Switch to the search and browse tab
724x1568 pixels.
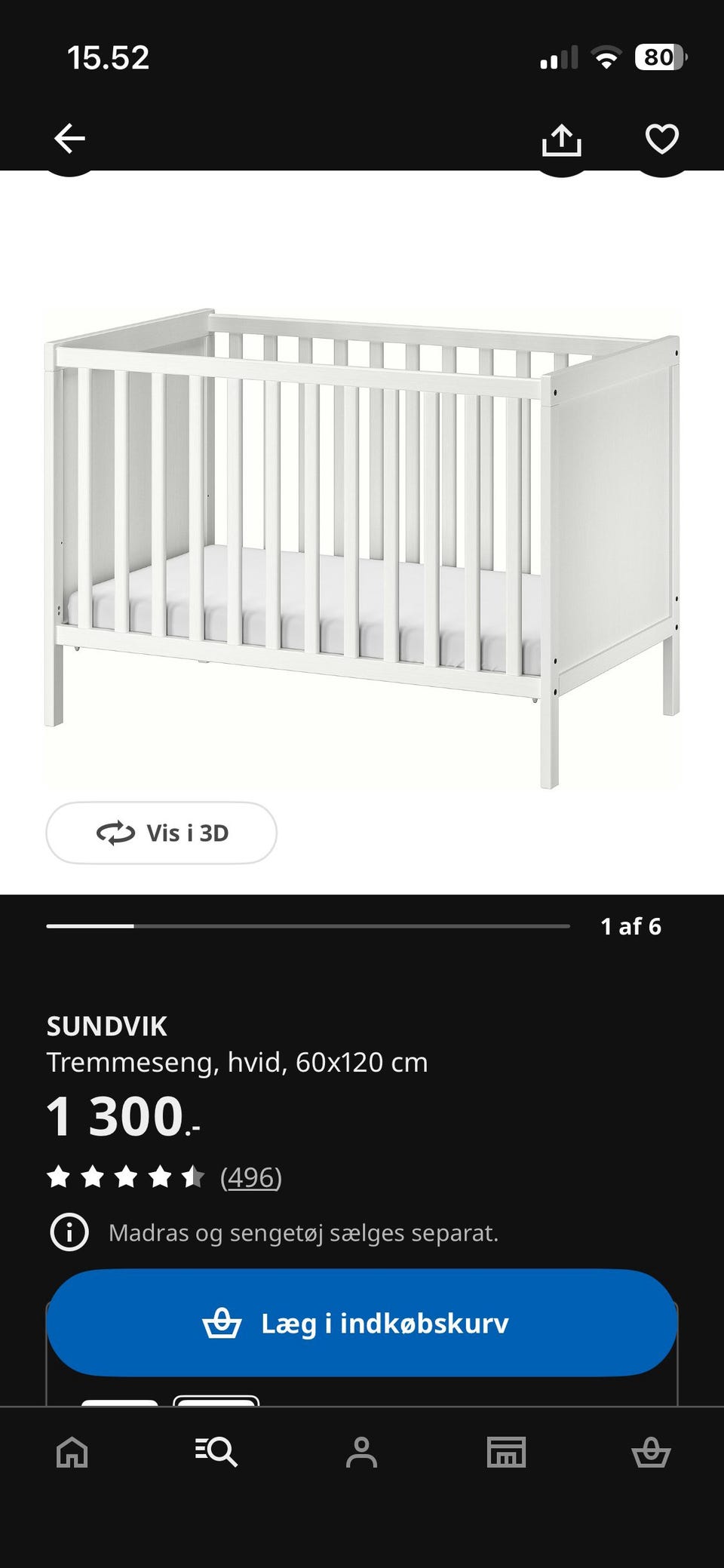pyautogui.click(x=216, y=1451)
